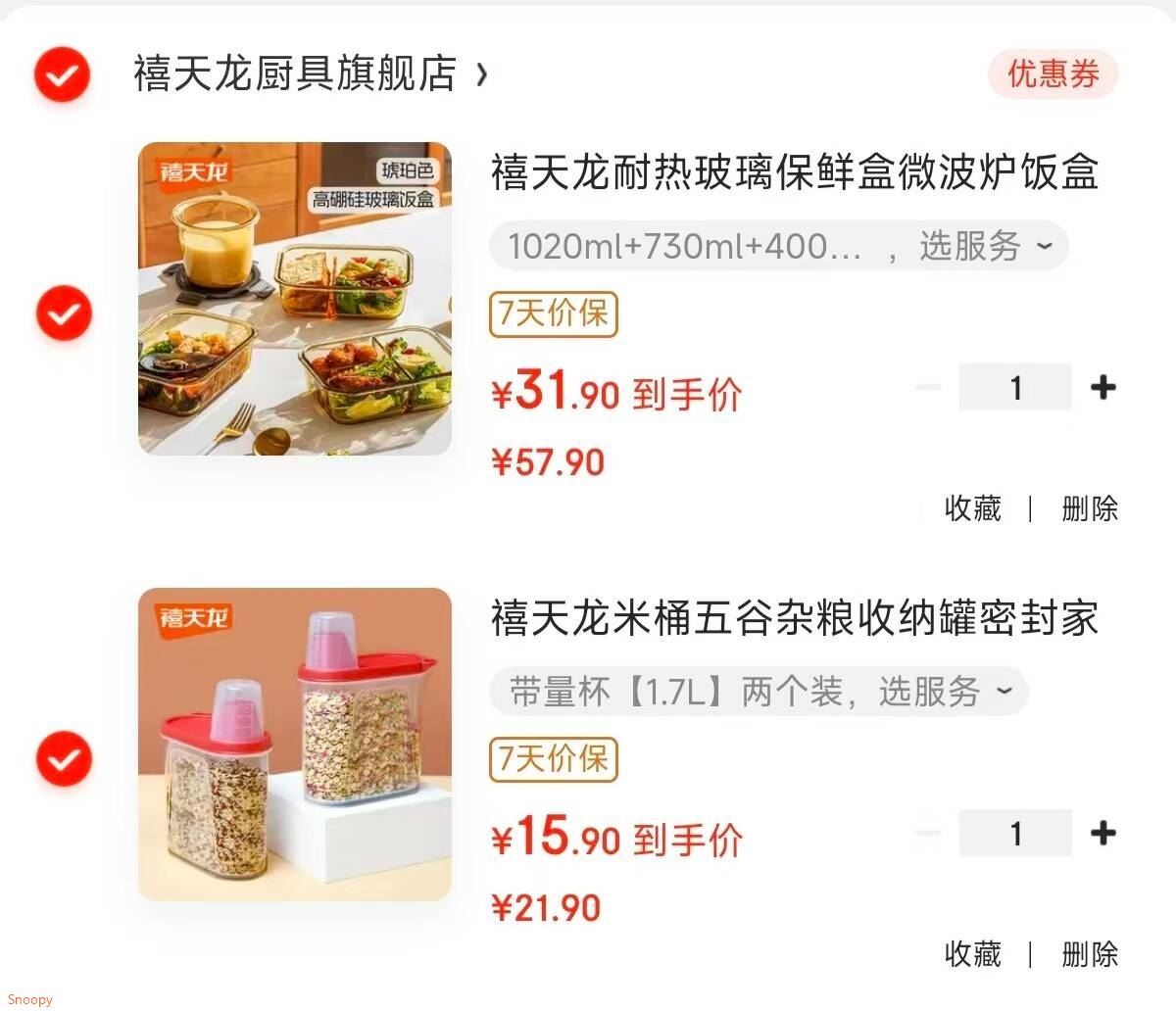Tap 删除 for the 米桶五谷杂粮收纳罐
1176x1011 pixels.
pos(1090,954)
